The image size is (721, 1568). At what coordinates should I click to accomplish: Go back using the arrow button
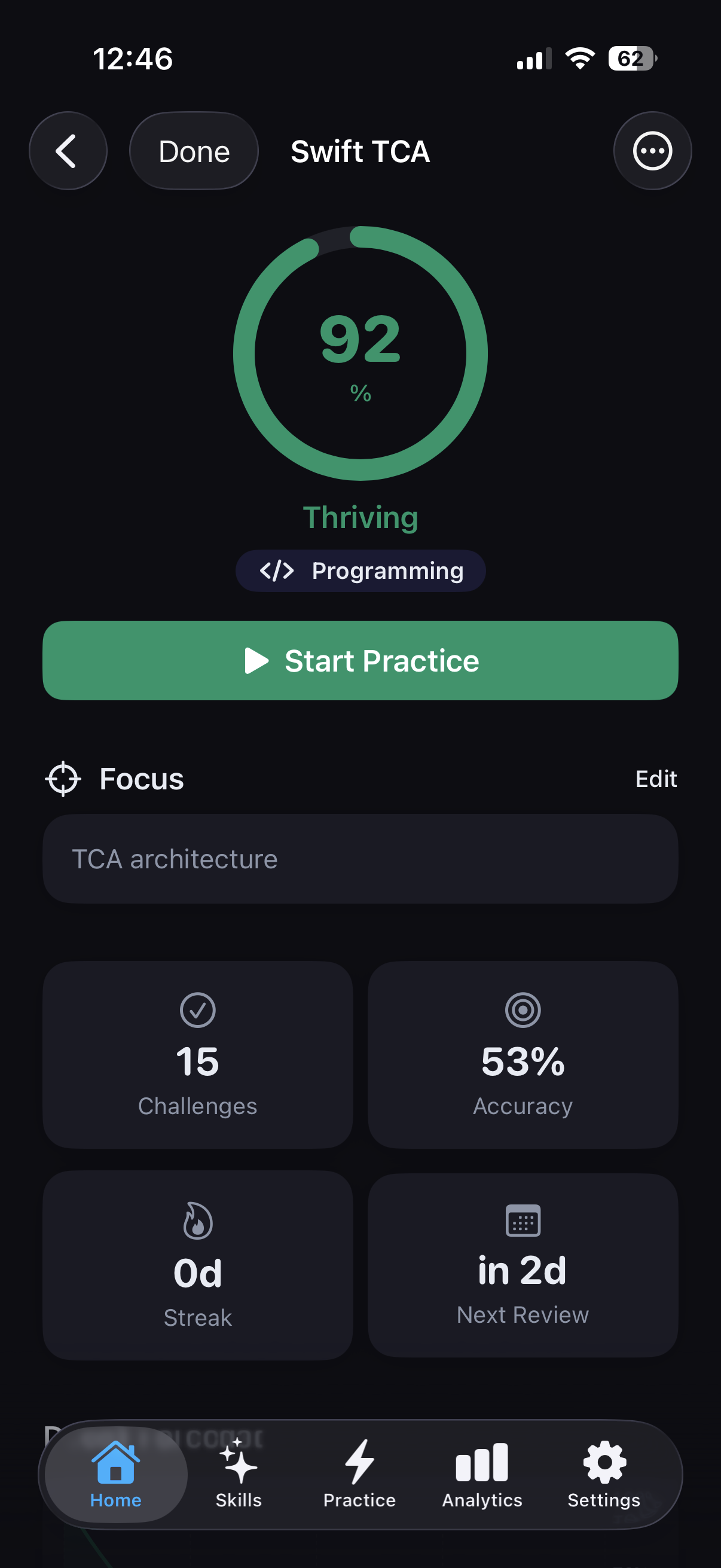(68, 151)
